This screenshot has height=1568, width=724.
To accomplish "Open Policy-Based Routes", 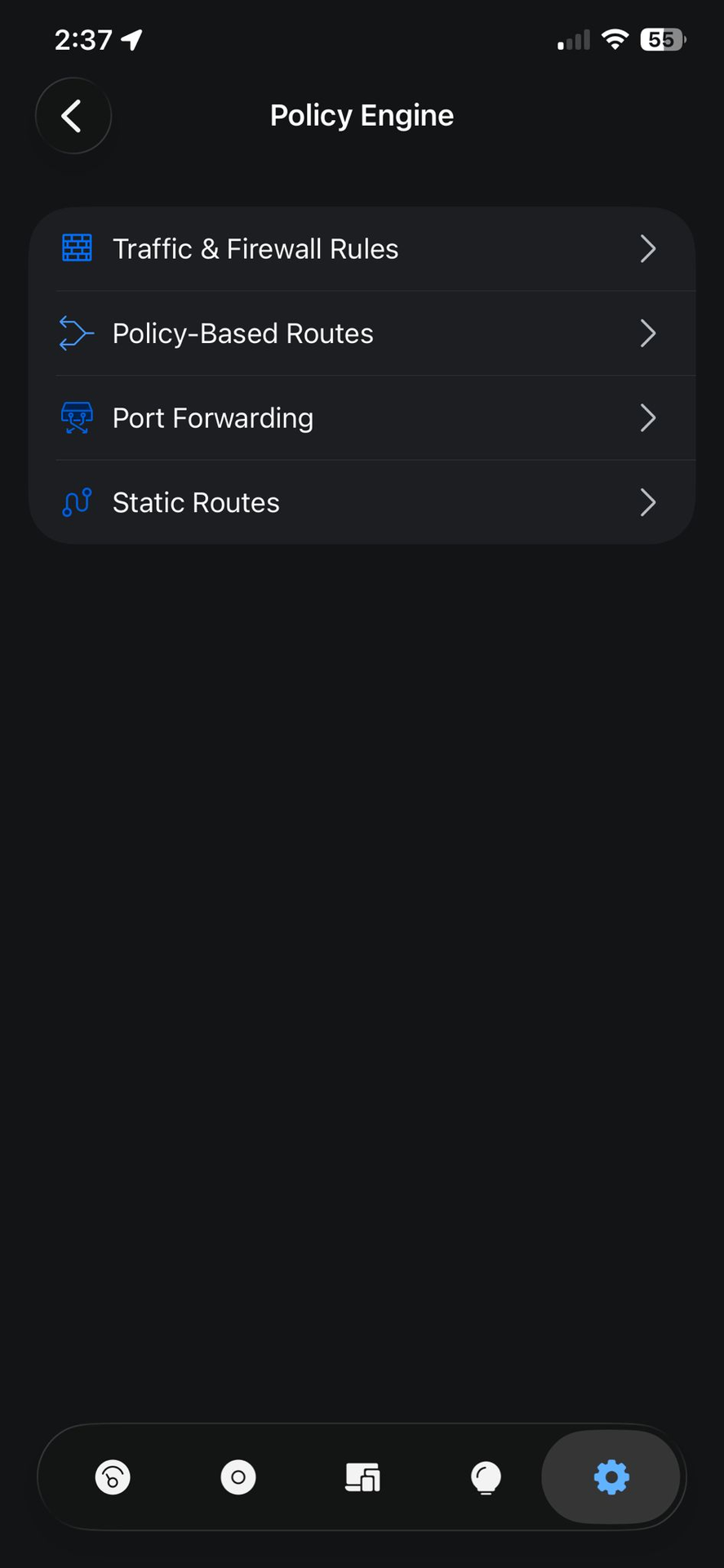I will click(x=362, y=333).
